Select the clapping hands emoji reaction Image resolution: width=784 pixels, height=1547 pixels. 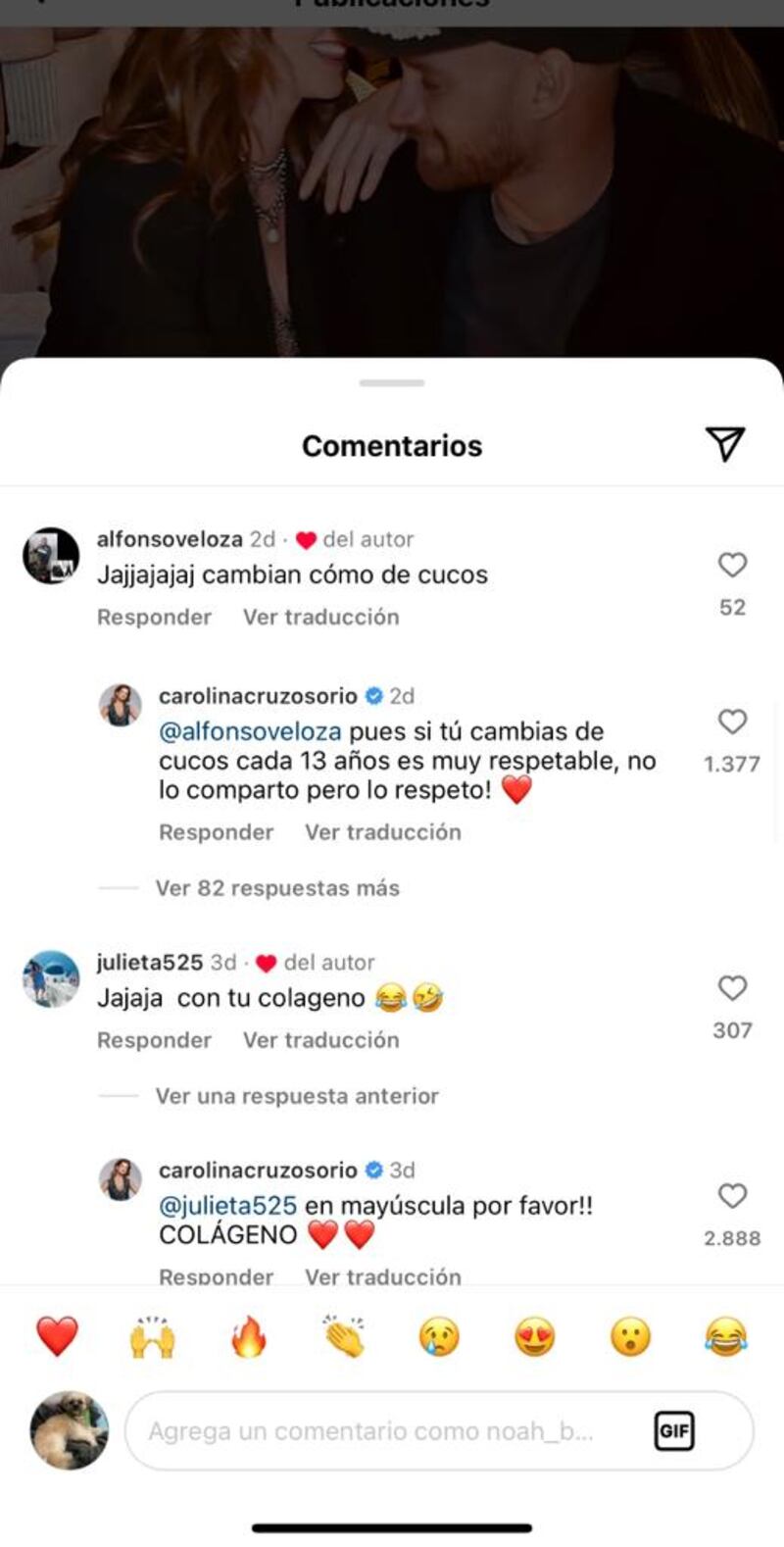[x=345, y=1333]
